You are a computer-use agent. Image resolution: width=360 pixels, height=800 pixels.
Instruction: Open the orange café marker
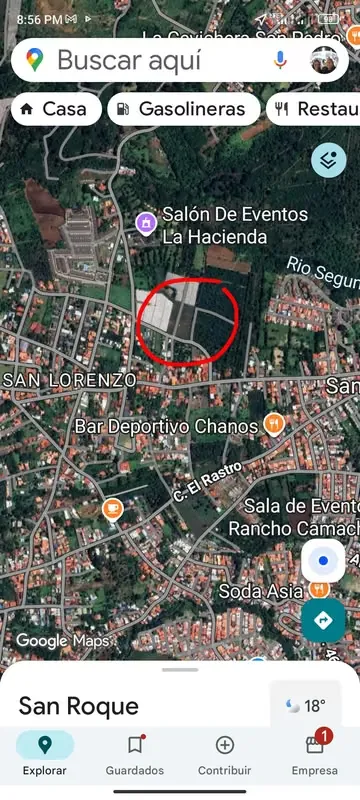click(x=113, y=509)
